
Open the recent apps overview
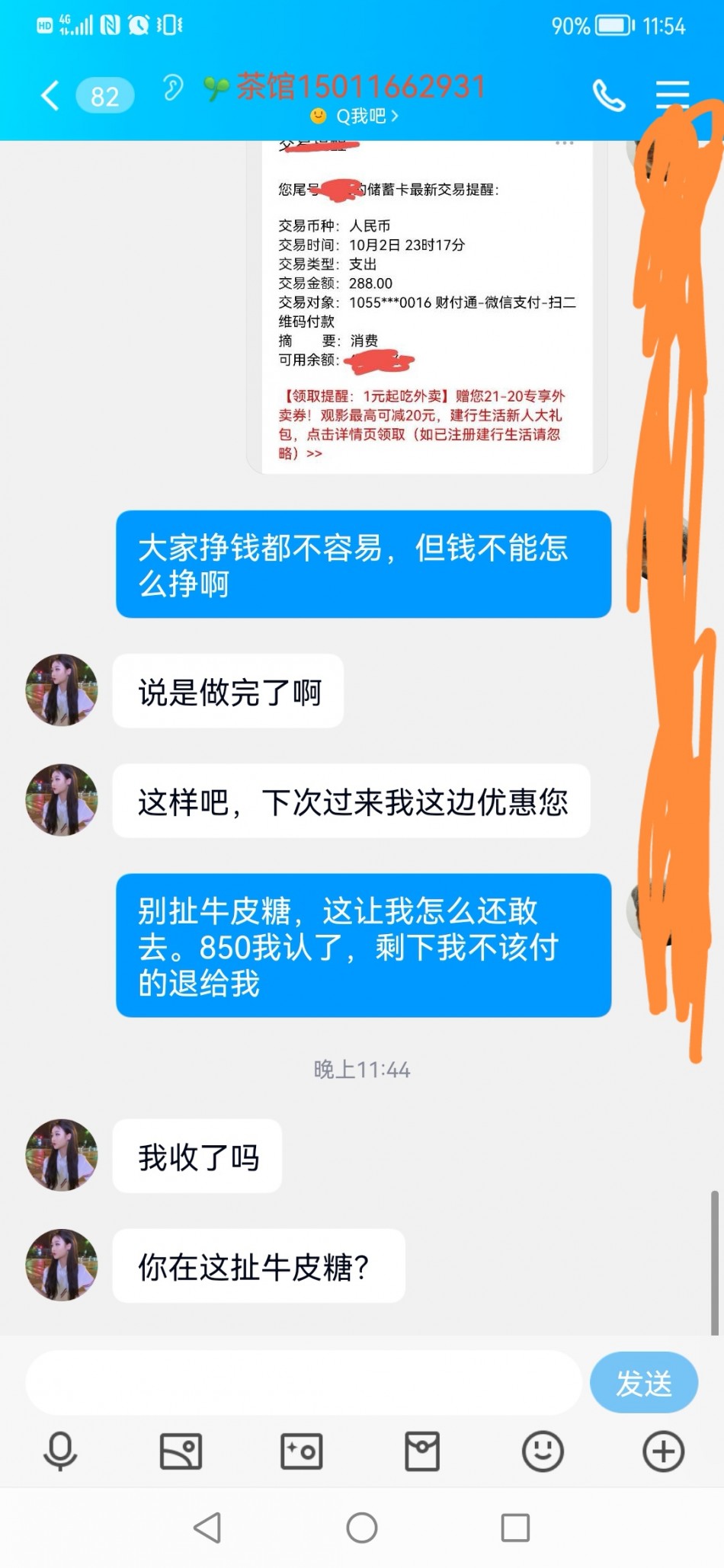pos(515,1528)
